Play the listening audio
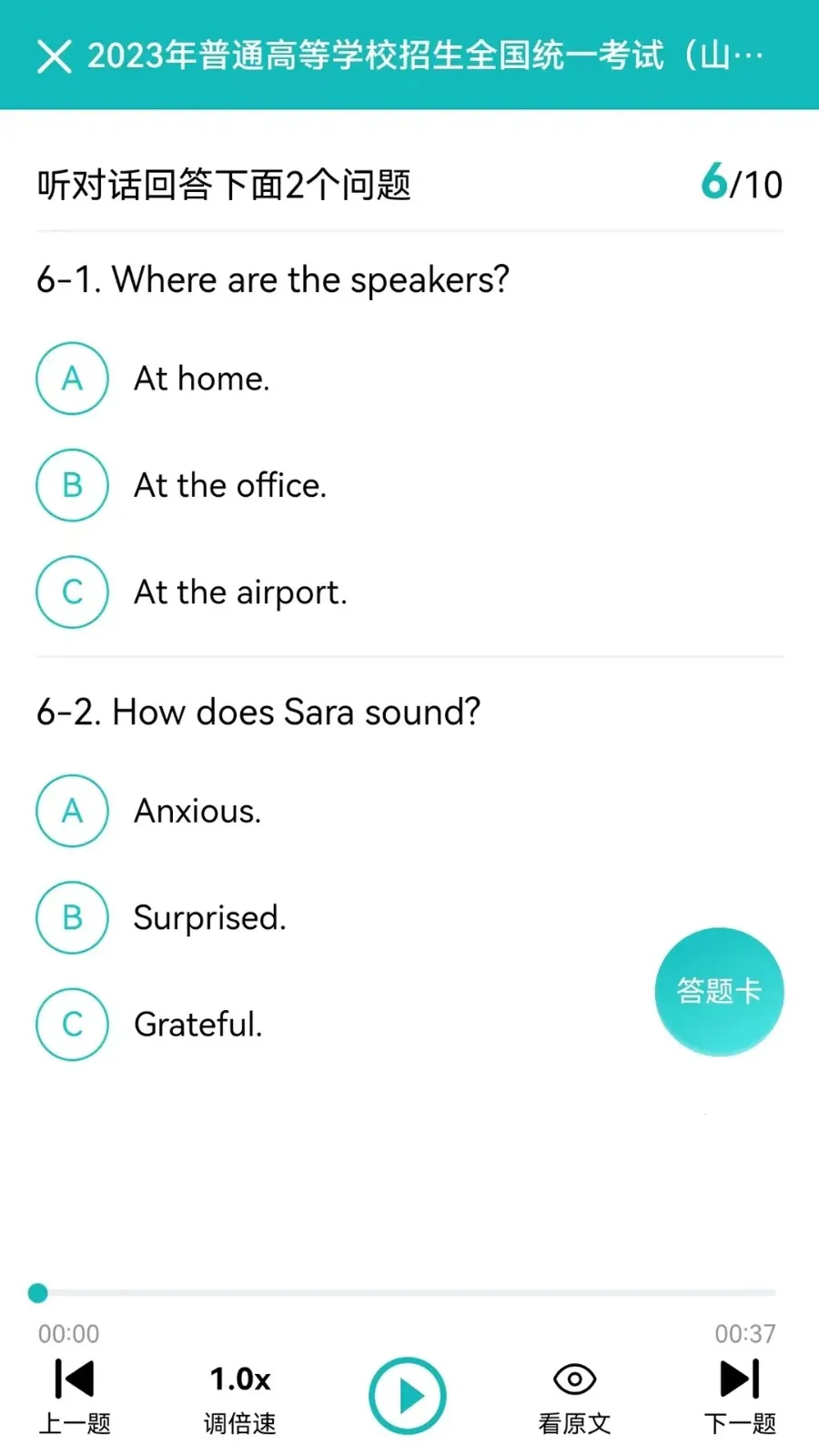819x1456 pixels. (408, 1395)
